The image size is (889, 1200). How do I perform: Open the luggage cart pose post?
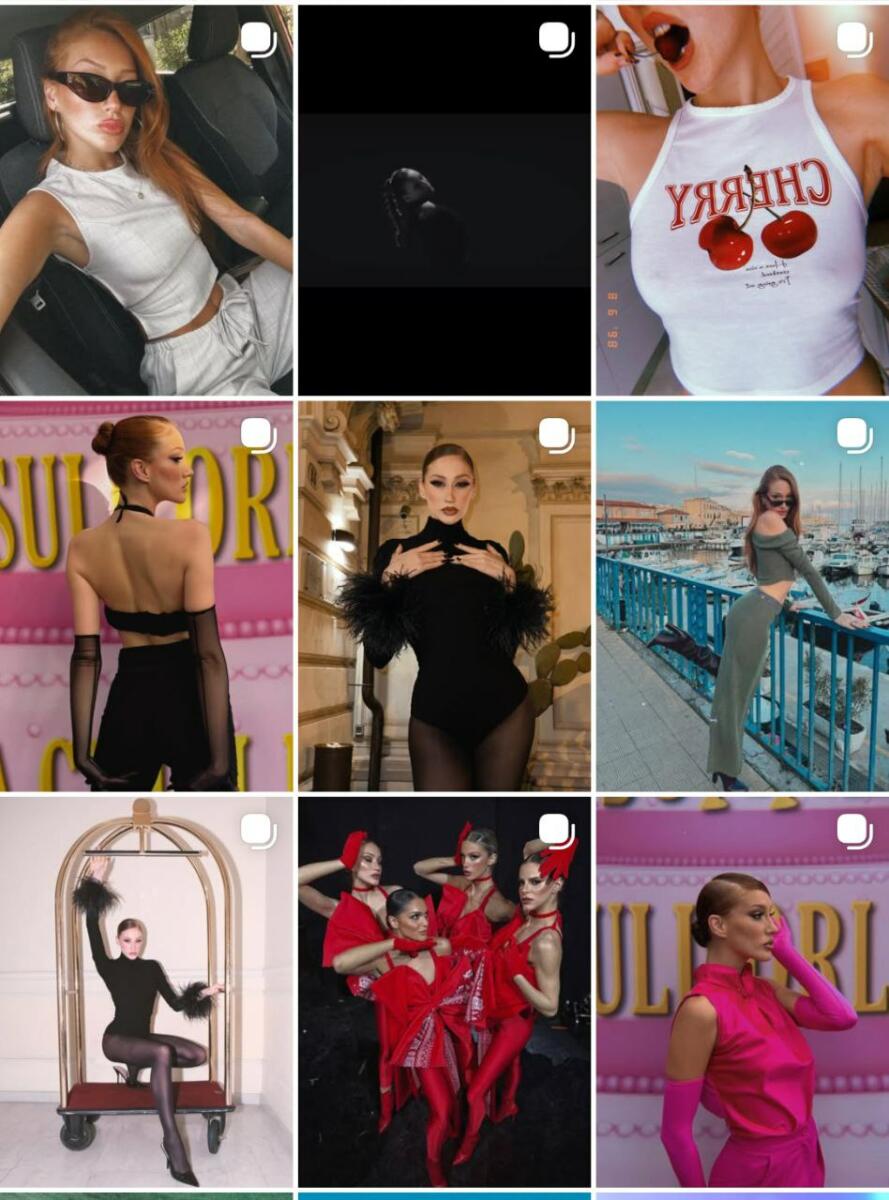(146, 992)
